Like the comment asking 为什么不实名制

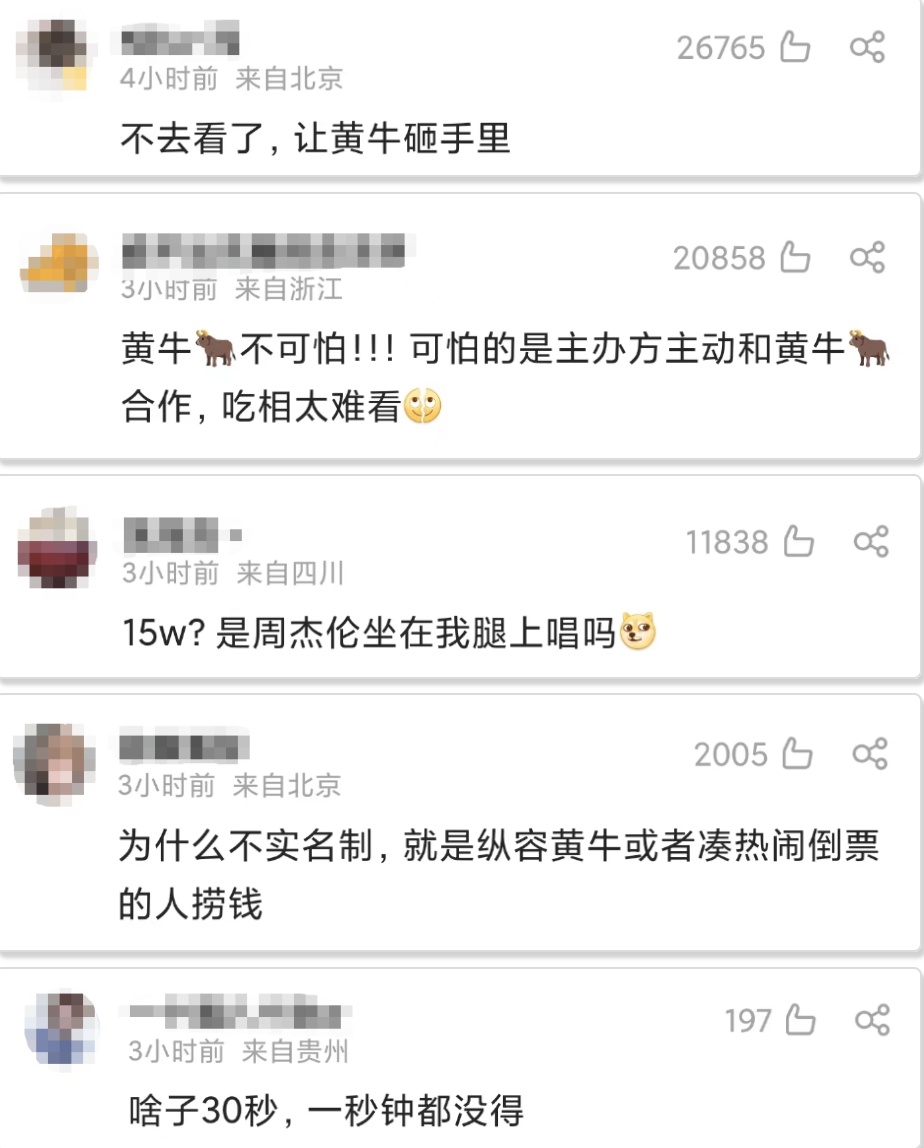[x=797, y=754]
